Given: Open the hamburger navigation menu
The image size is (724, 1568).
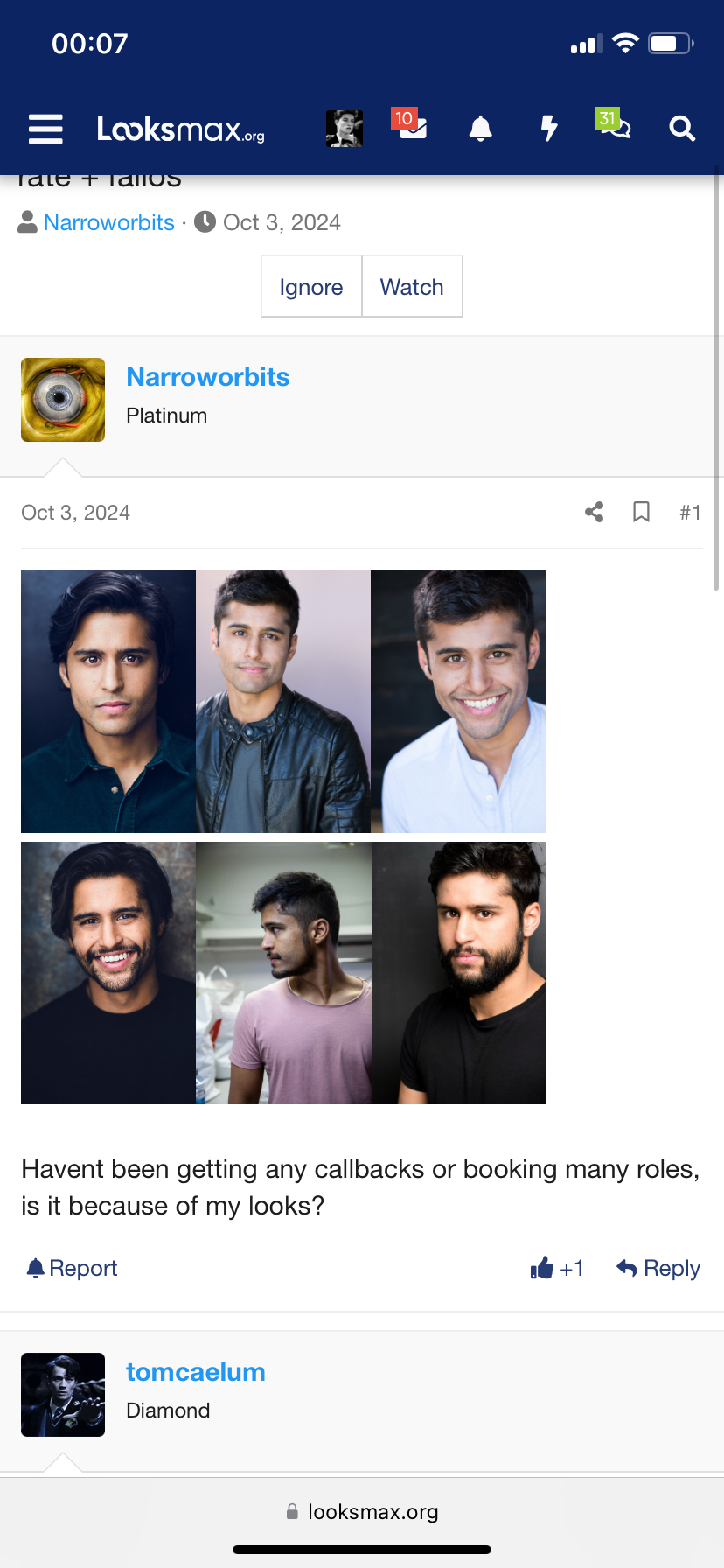Looking at the screenshot, I should 45,129.
